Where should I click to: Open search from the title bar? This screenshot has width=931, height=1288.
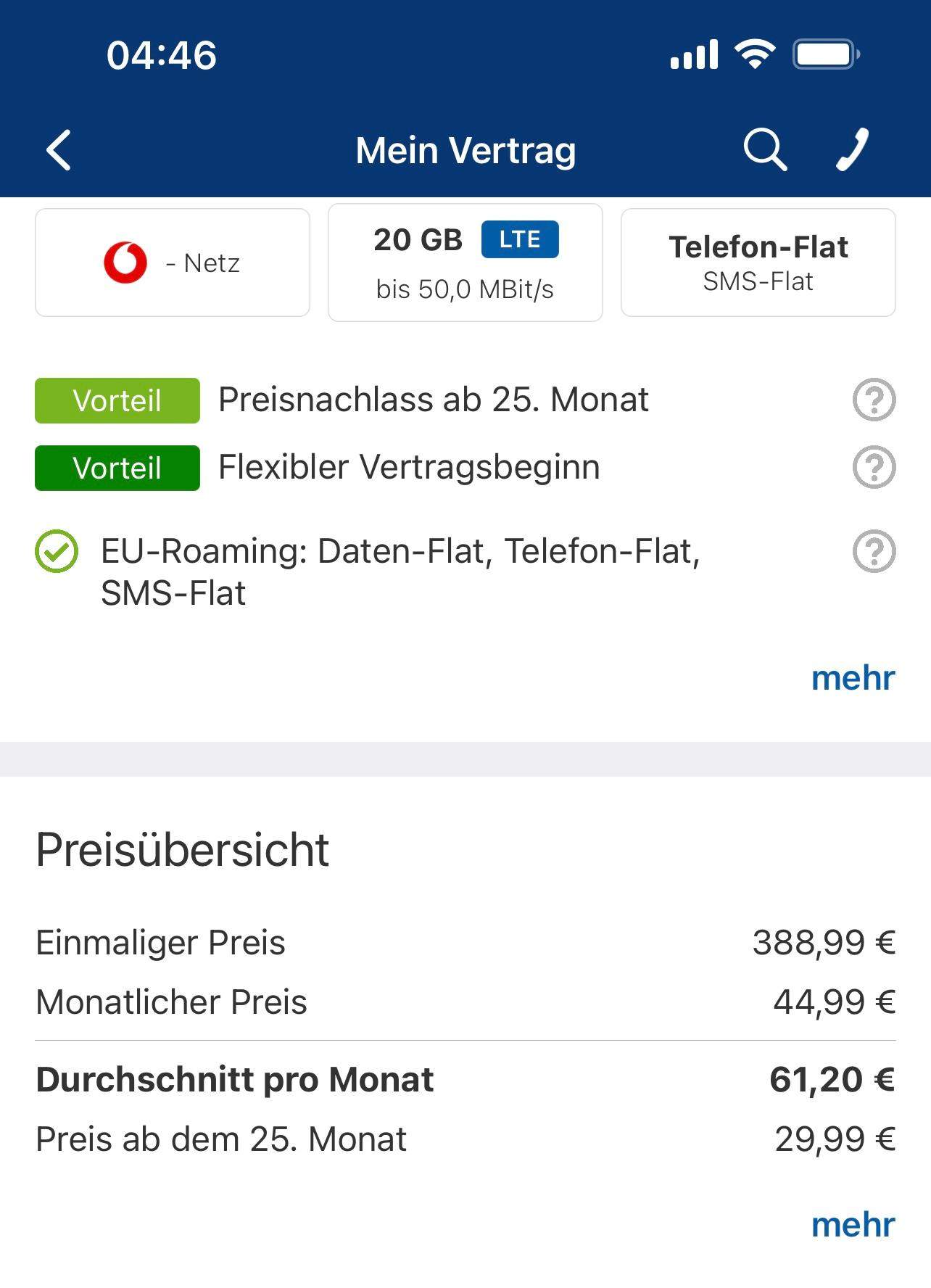click(x=765, y=149)
